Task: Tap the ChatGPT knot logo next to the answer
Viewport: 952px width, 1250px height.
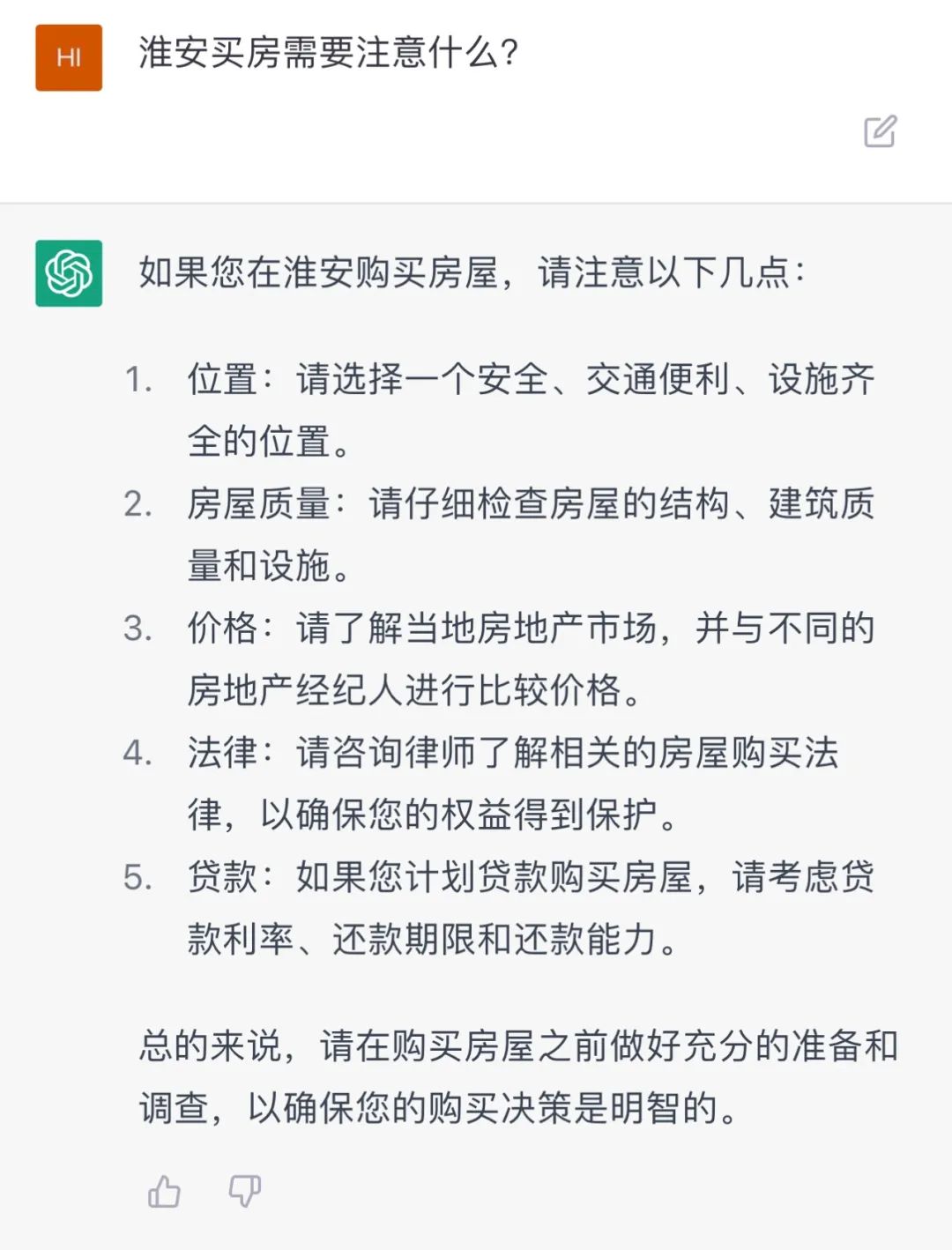Action: tap(71, 274)
